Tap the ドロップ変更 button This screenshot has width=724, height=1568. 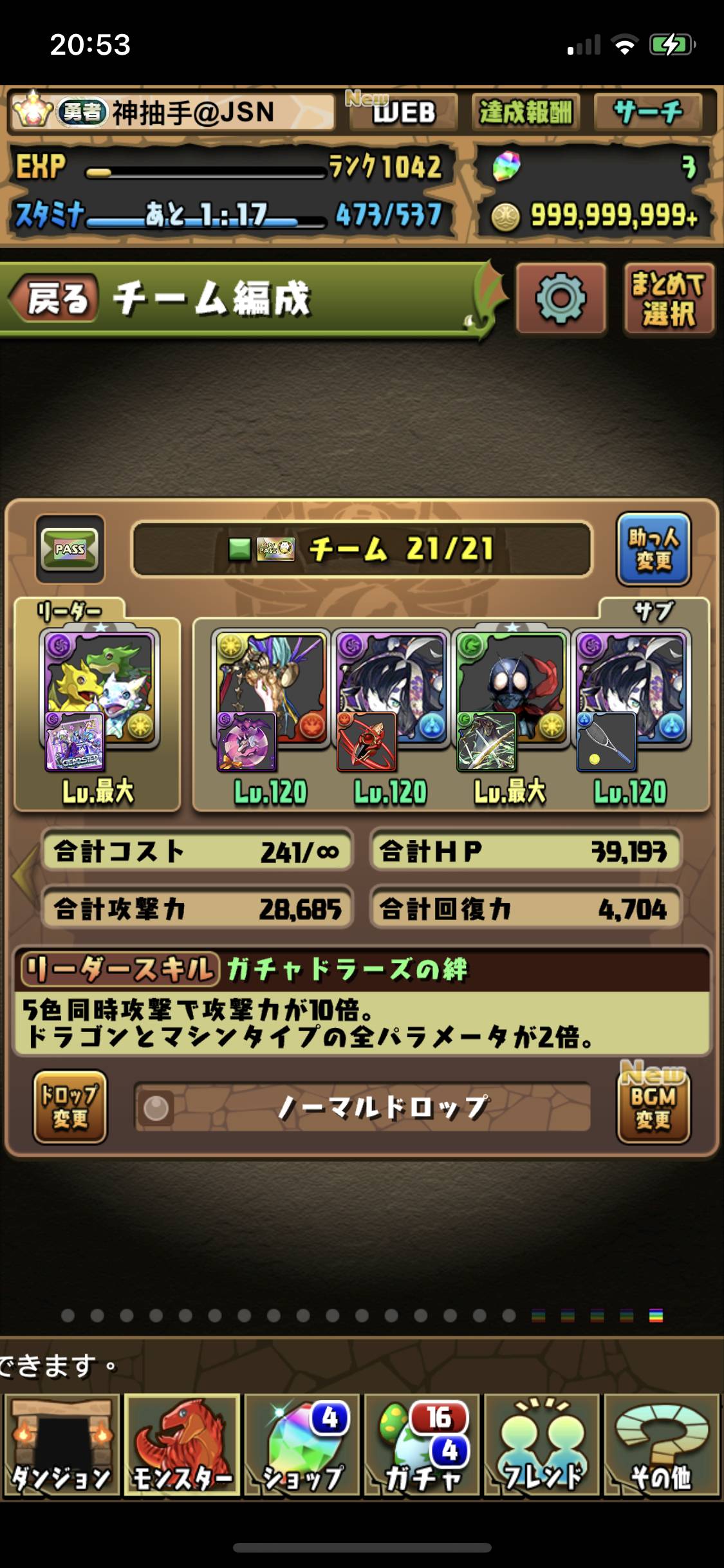coord(70,1107)
